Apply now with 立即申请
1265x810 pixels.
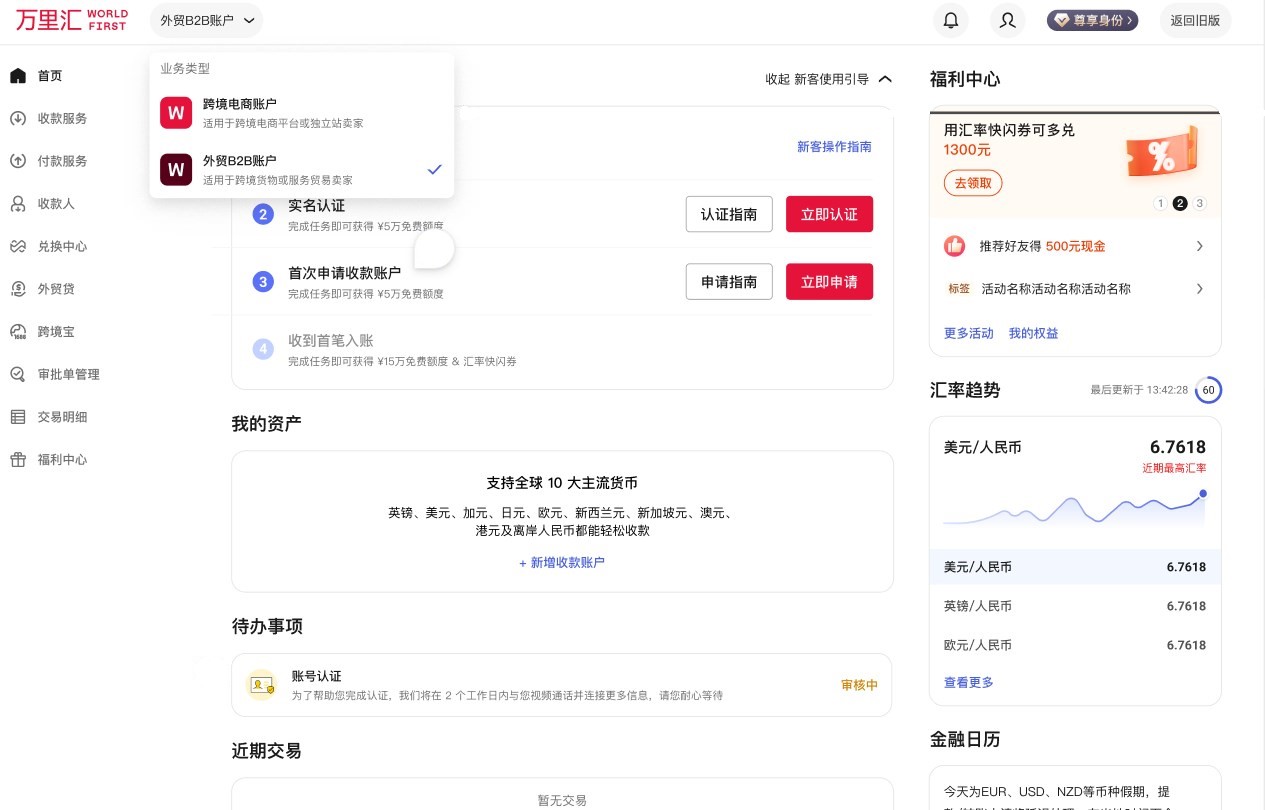tap(828, 282)
